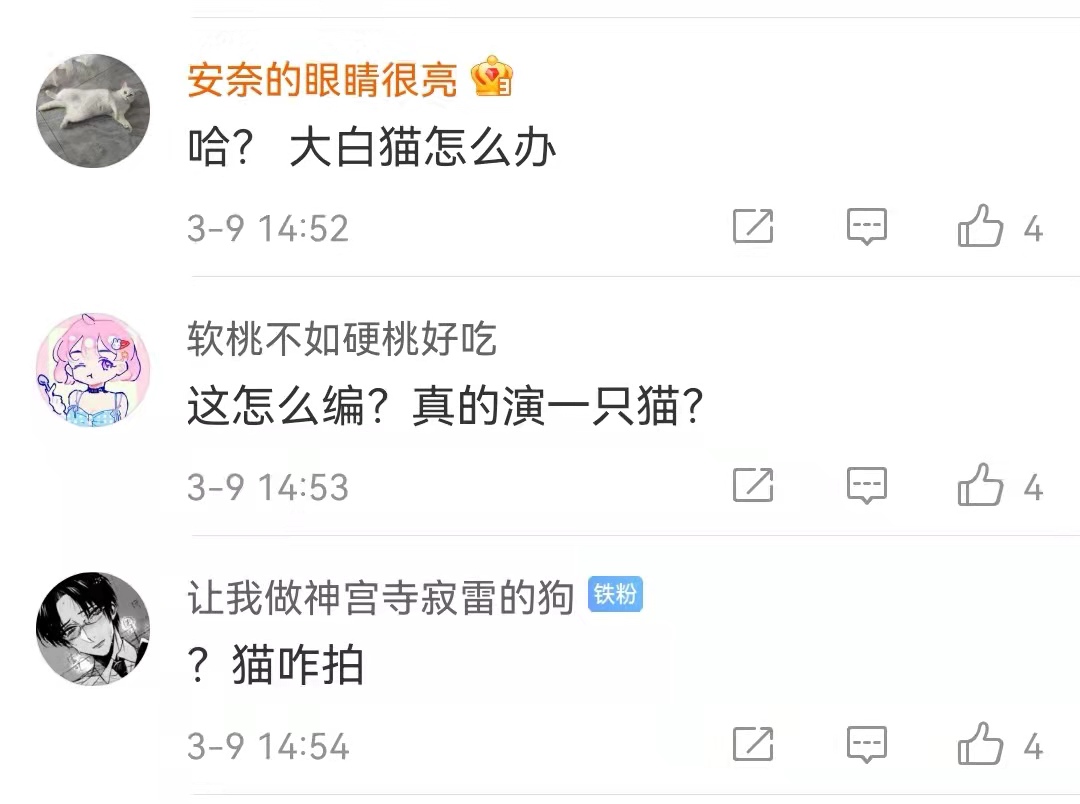Like 安奈的眼睛很亮's comment
The width and height of the screenshot is (1080, 804).
pyautogui.click(x=980, y=227)
